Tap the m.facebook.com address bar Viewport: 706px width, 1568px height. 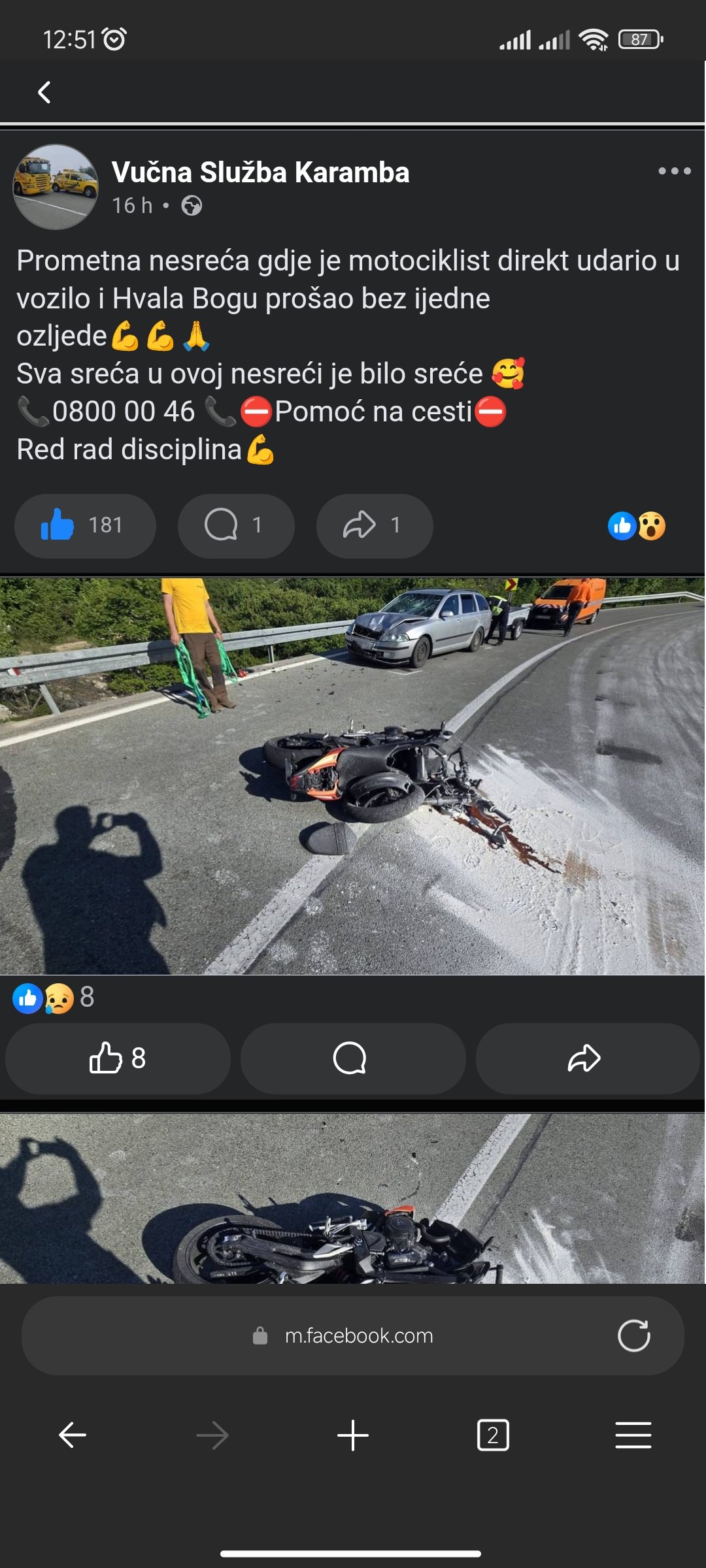tap(353, 1335)
